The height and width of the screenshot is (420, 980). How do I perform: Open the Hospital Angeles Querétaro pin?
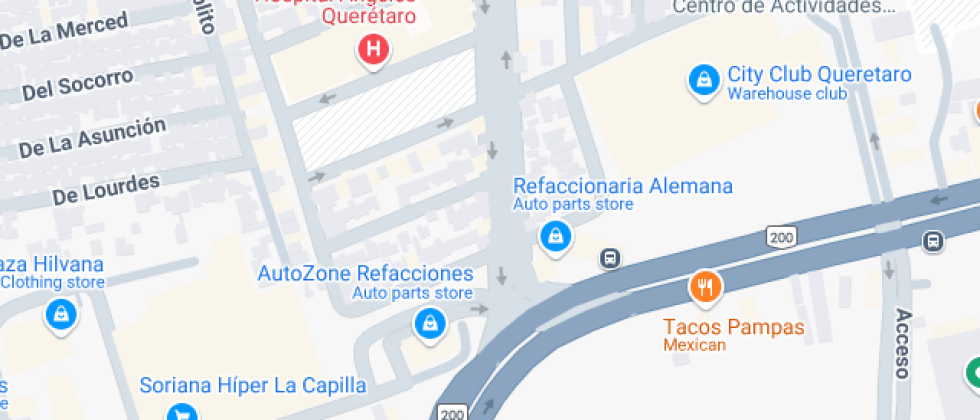click(374, 49)
